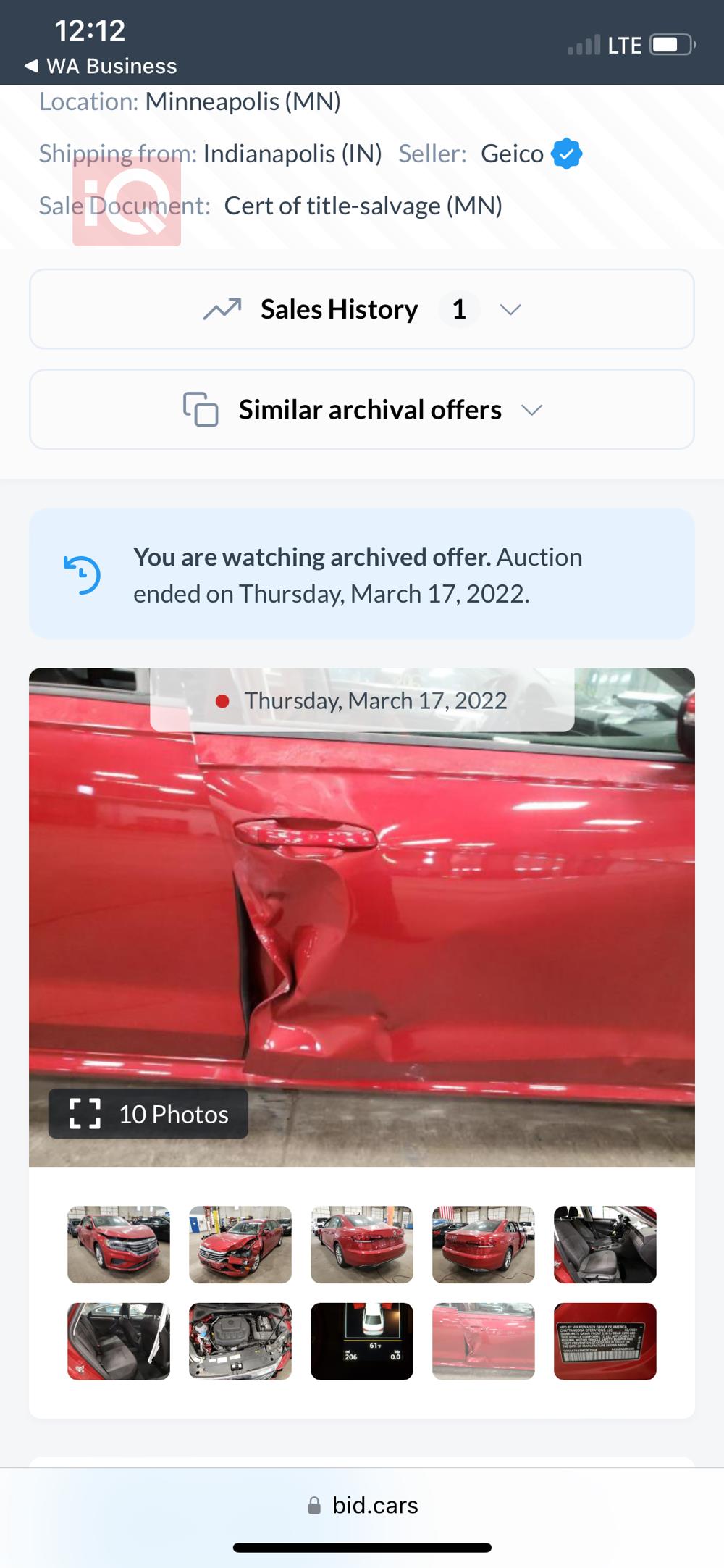Viewport: 724px width, 1568px height.
Task: Return to WA Business app
Action: point(101,66)
